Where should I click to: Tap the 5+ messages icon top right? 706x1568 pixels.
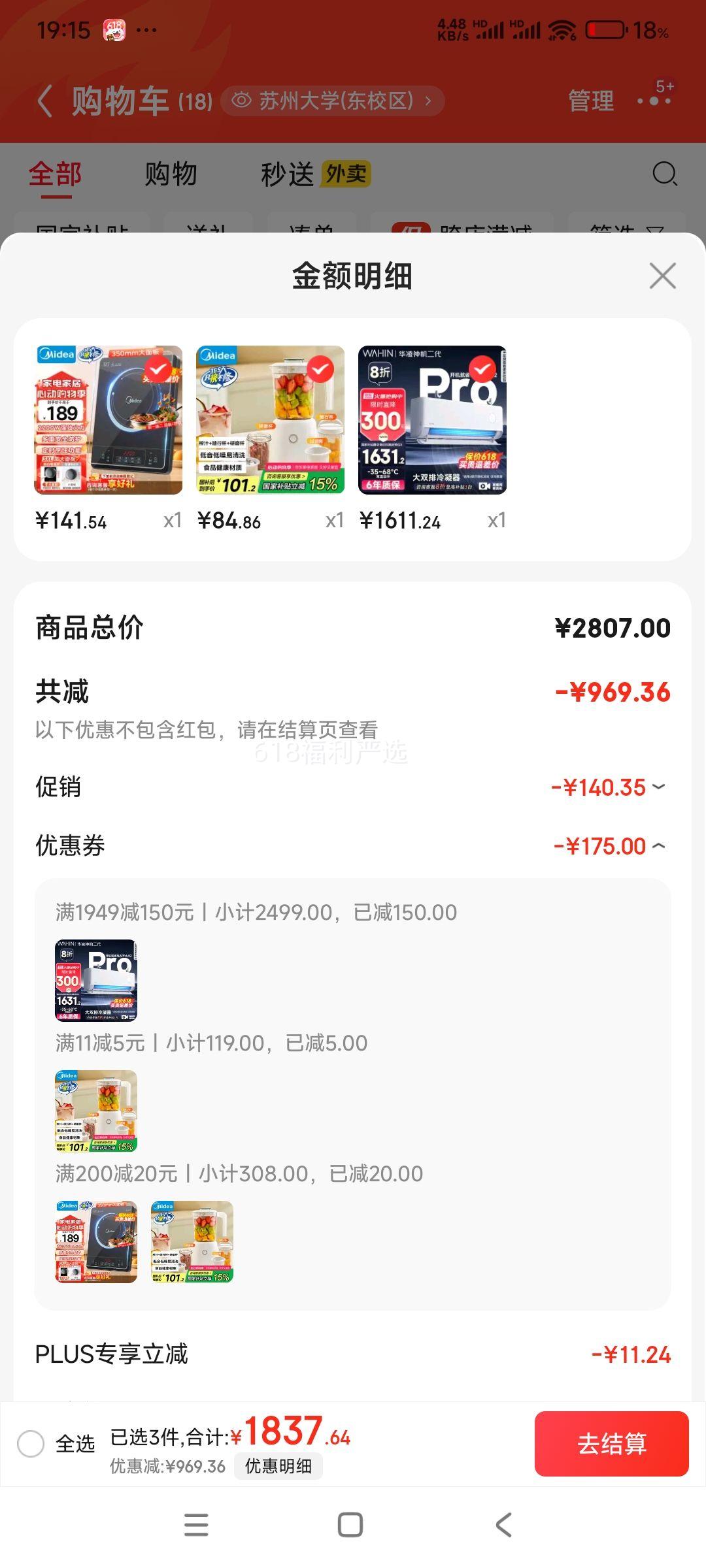(x=652, y=99)
